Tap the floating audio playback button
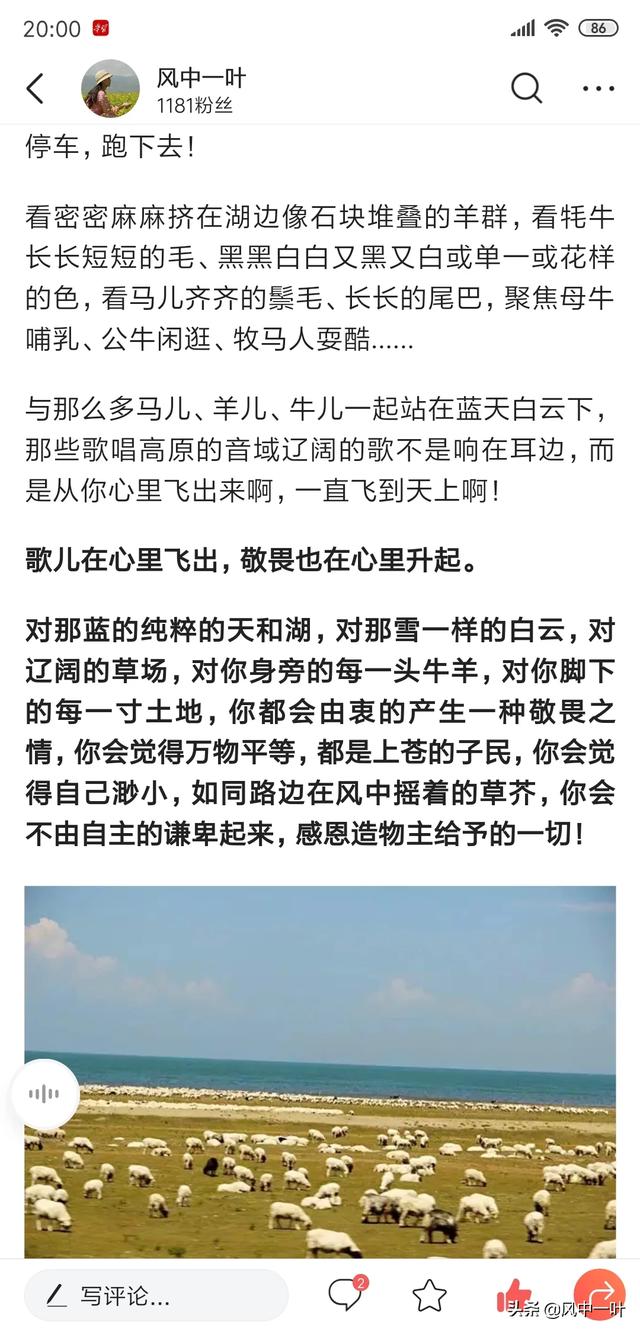The height and width of the screenshot is (1332, 640). [x=44, y=1094]
